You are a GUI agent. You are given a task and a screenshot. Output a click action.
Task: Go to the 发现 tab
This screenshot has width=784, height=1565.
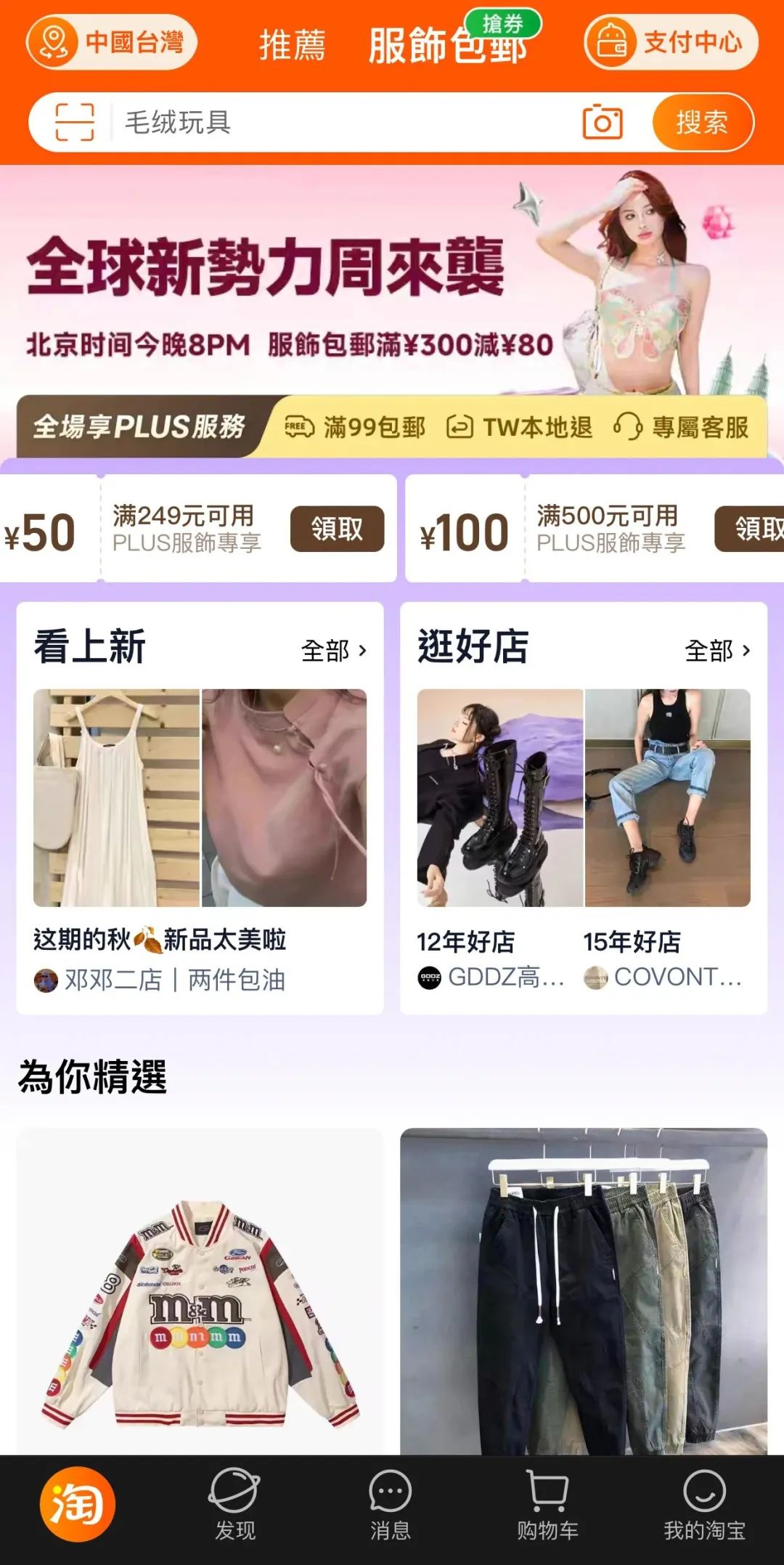(234, 1505)
